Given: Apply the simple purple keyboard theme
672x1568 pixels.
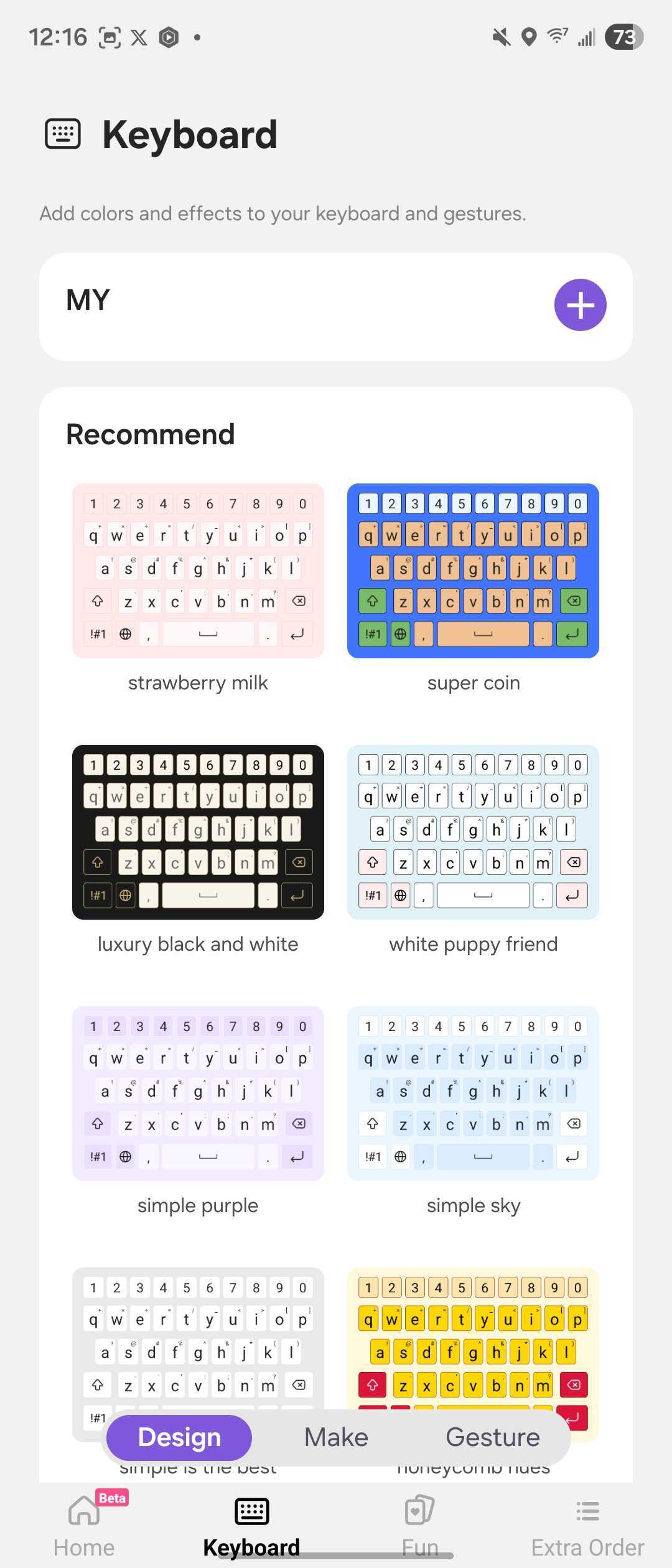Looking at the screenshot, I should coord(198,1093).
